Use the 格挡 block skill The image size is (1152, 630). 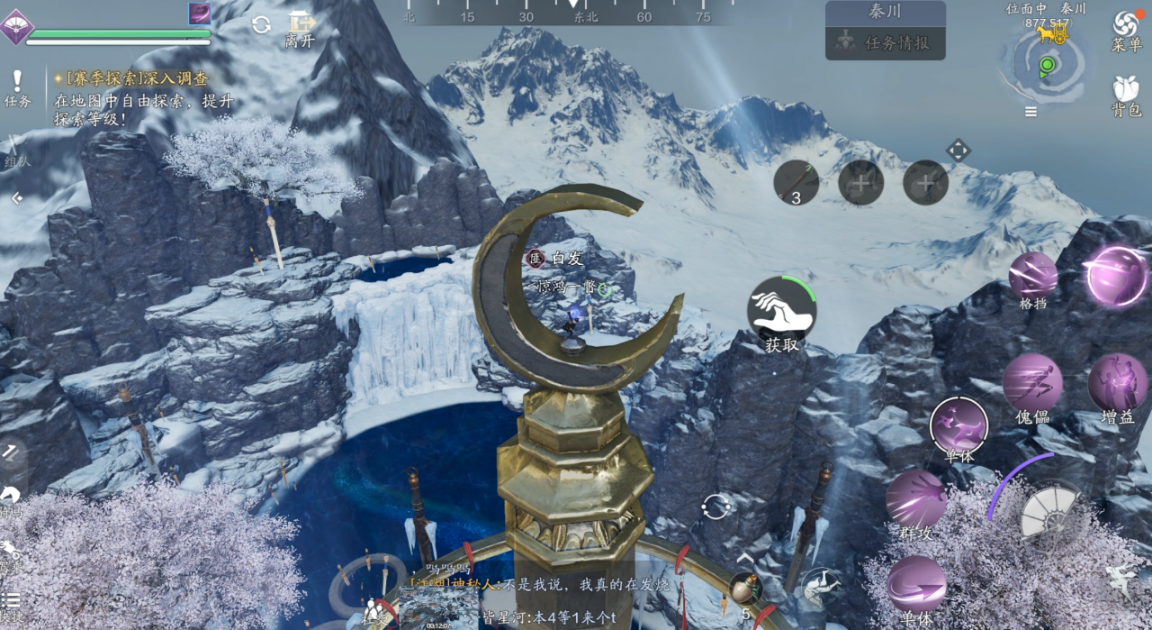coord(1033,277)
